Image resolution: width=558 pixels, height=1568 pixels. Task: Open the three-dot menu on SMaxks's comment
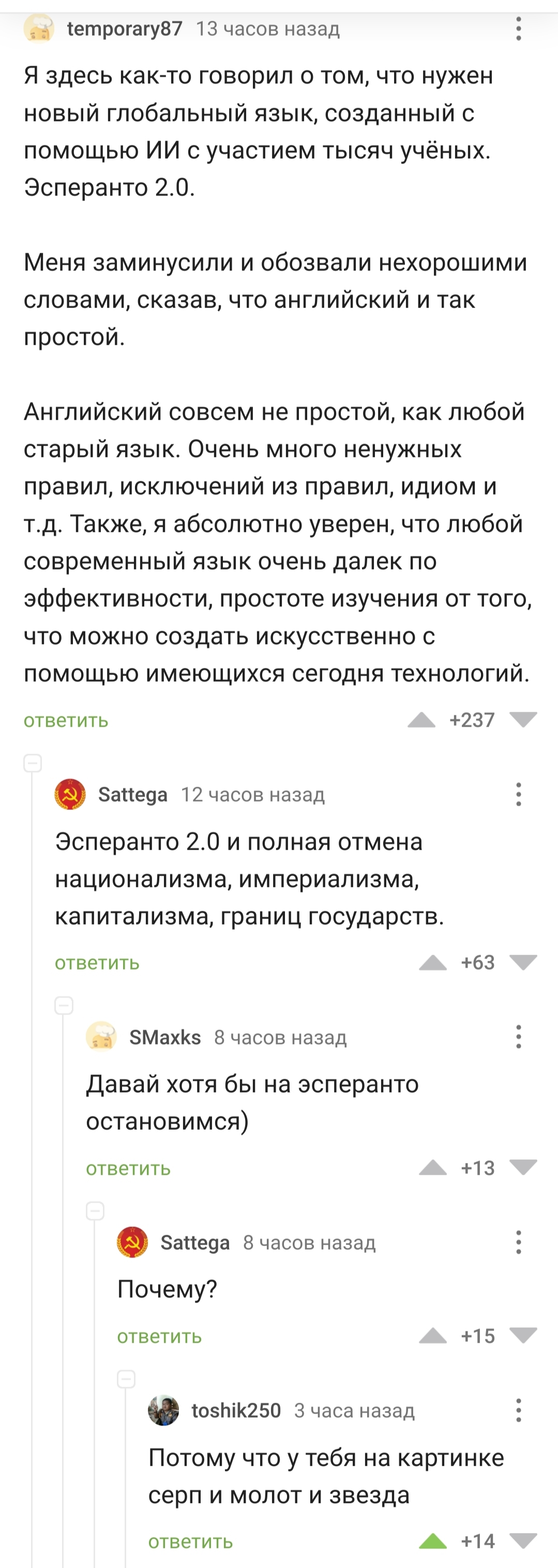(x=518, y=1037)
